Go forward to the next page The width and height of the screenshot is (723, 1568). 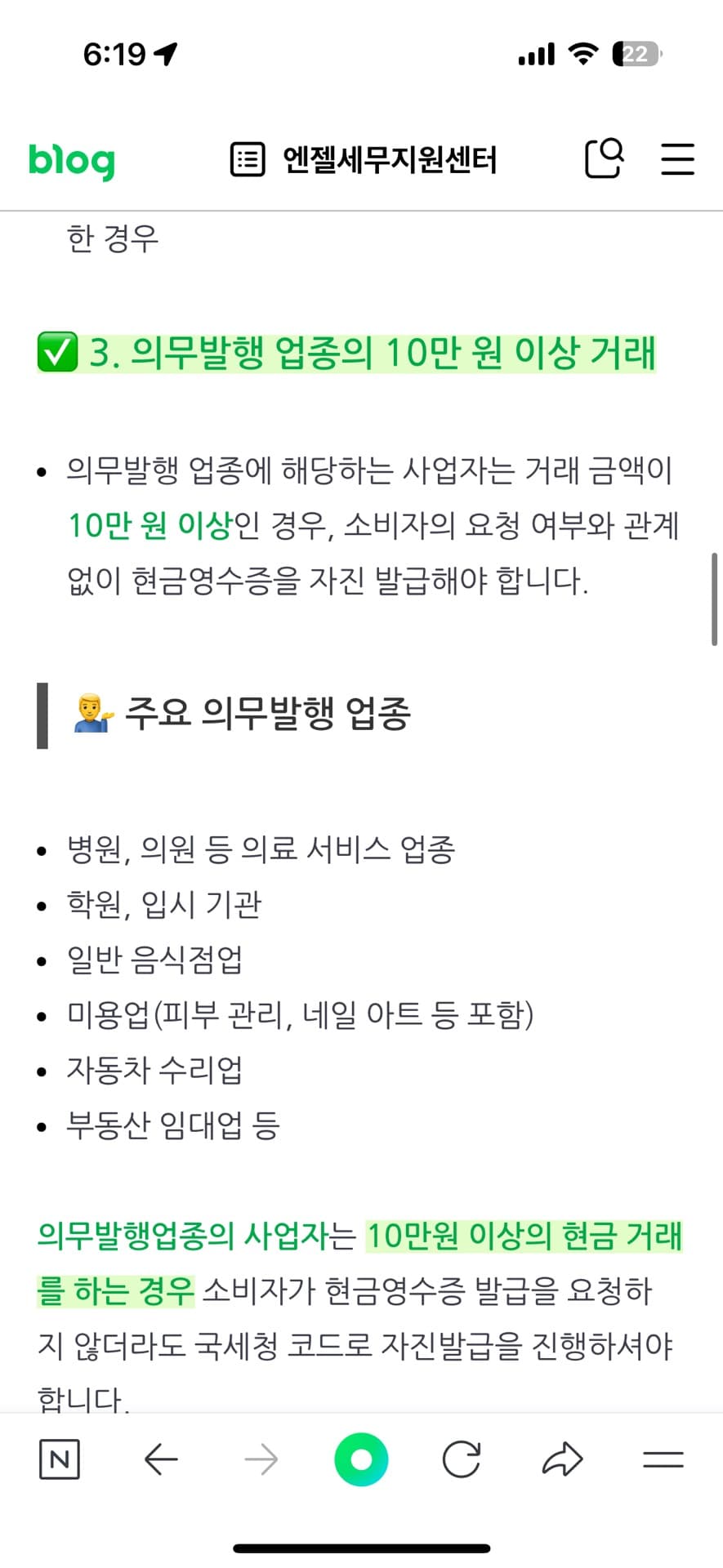coord(261,1459)
